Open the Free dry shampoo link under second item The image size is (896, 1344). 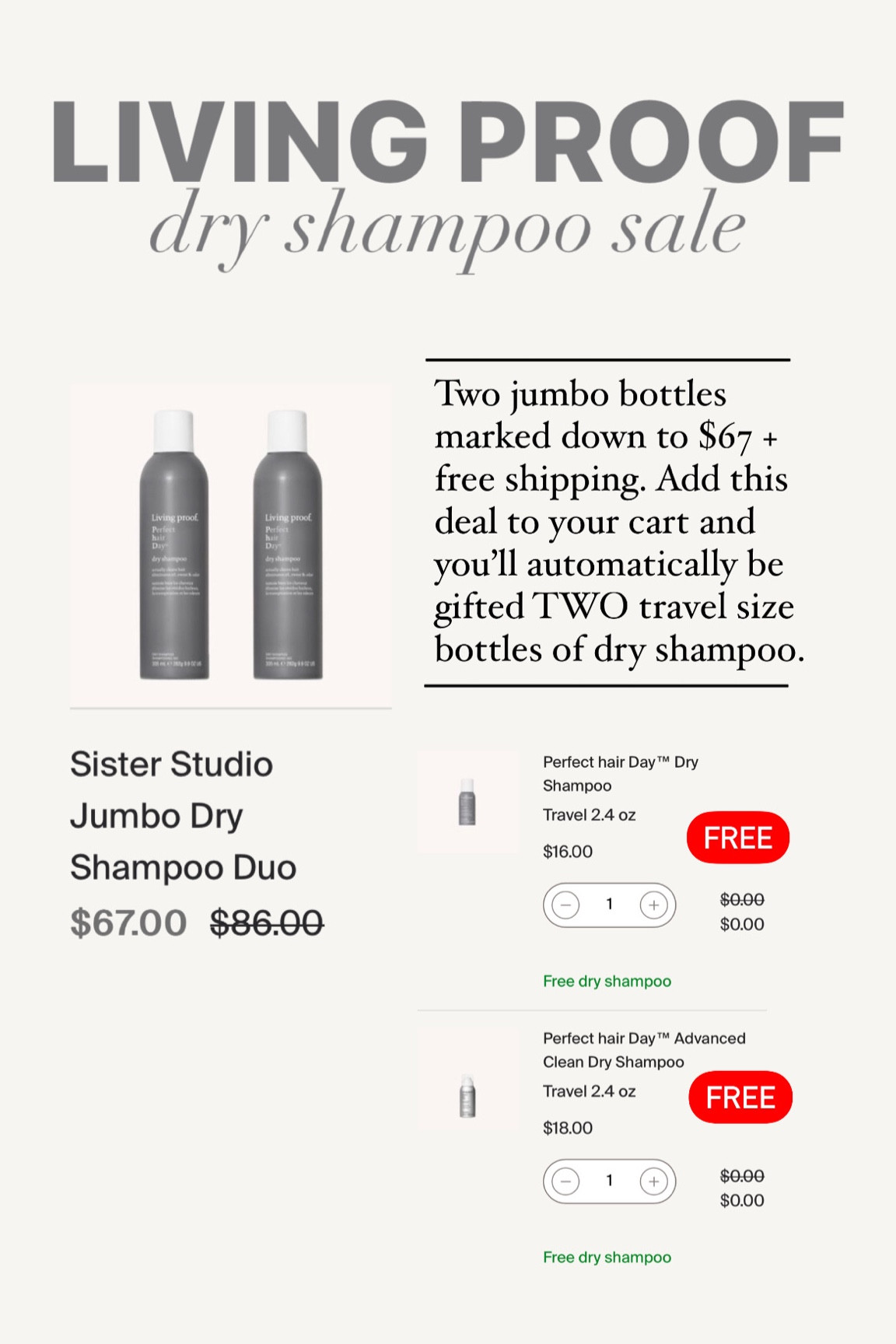pos(606,1257)
